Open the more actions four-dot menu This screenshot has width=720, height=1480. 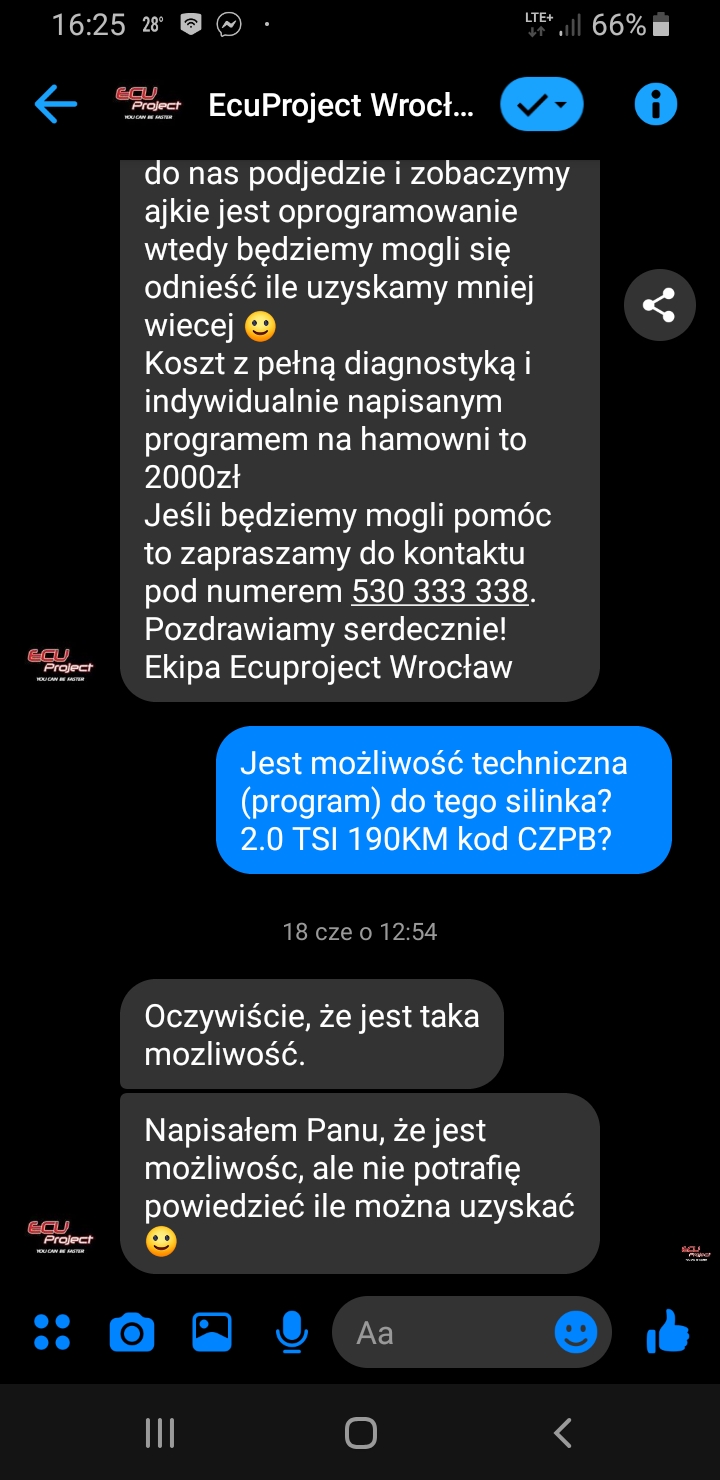pyautogui.click(x=52, y=1332)
